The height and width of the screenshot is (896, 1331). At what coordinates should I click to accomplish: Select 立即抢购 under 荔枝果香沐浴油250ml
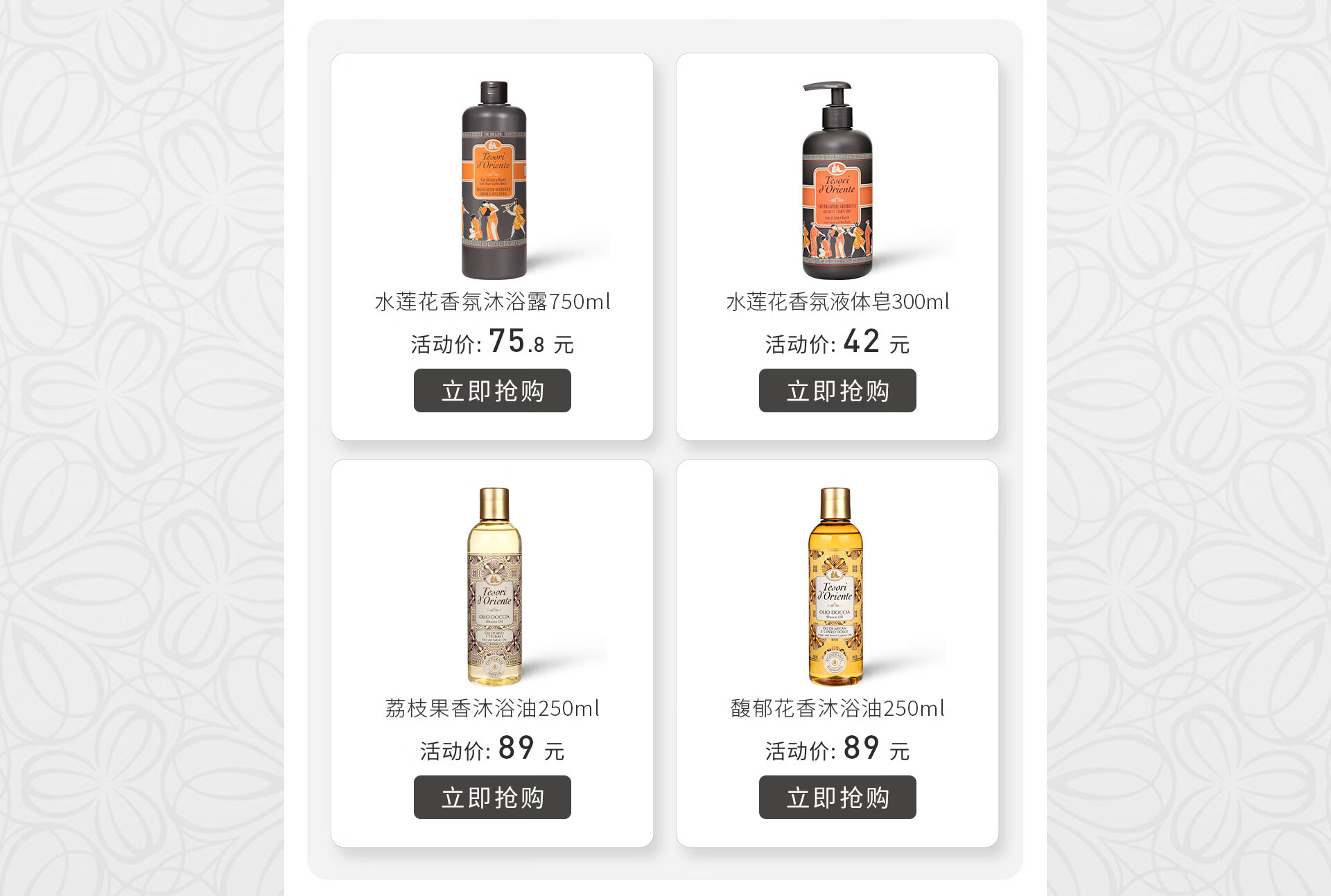[492, 798]
